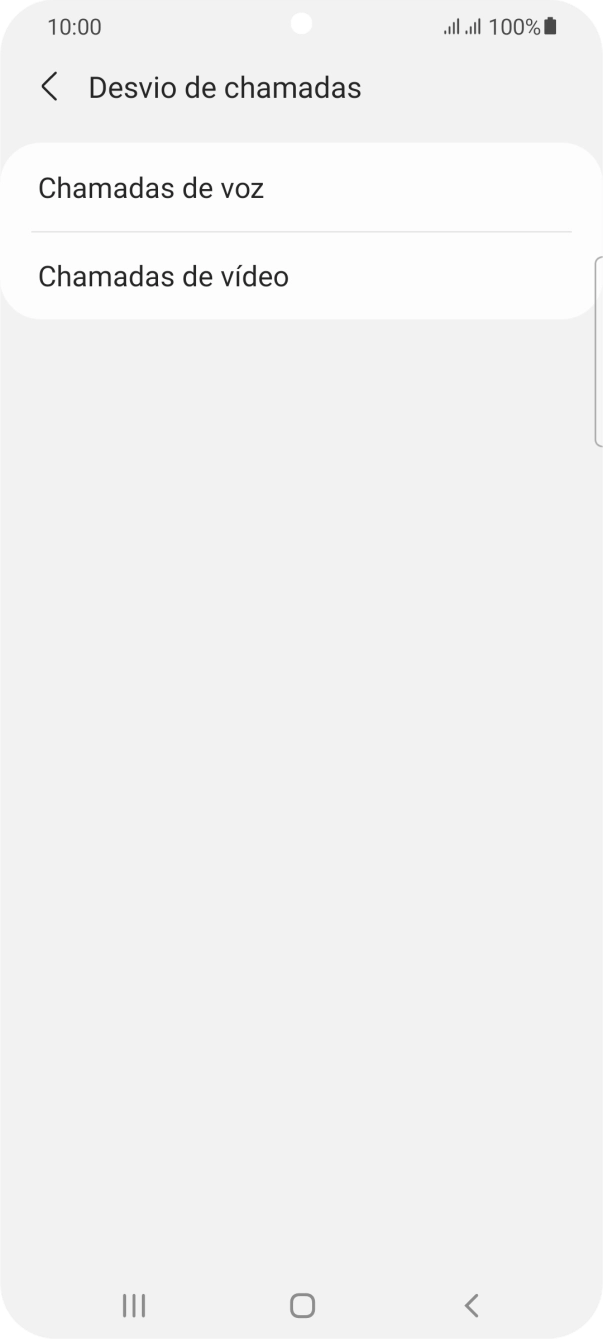
Task: Tap the system home button
Action: 301,1305
